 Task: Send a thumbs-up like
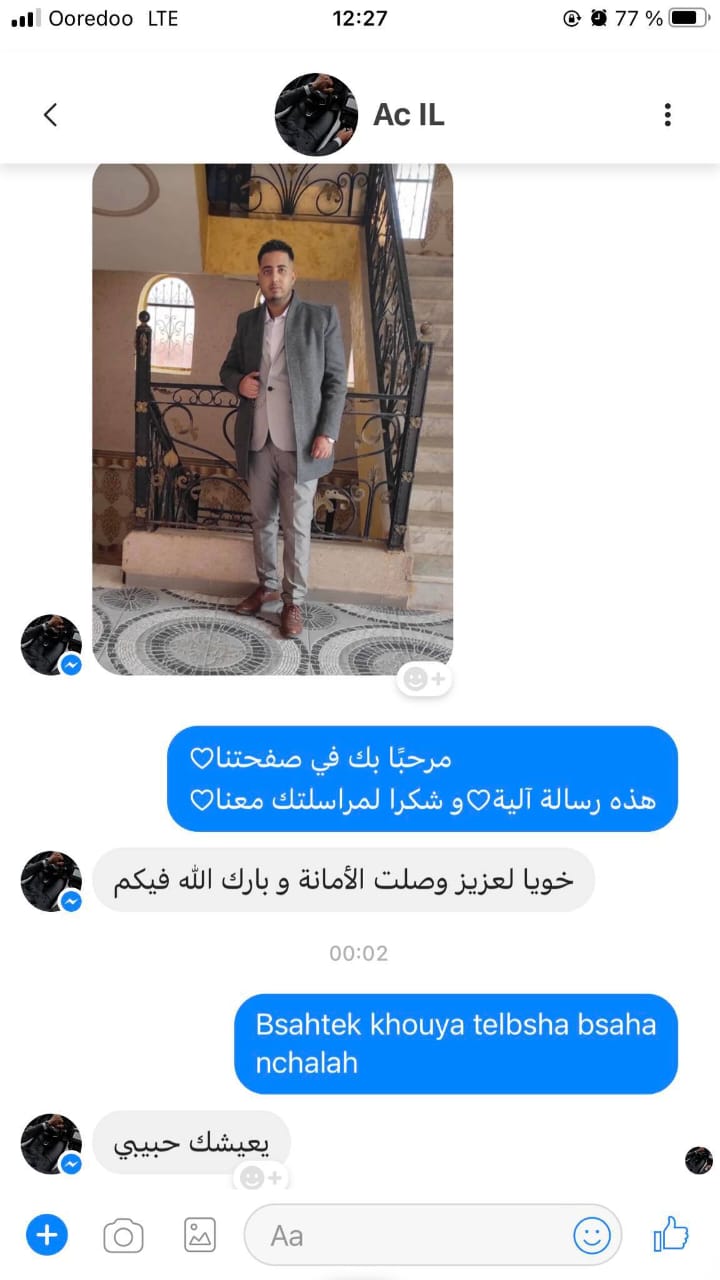(x=671, y=1235)
